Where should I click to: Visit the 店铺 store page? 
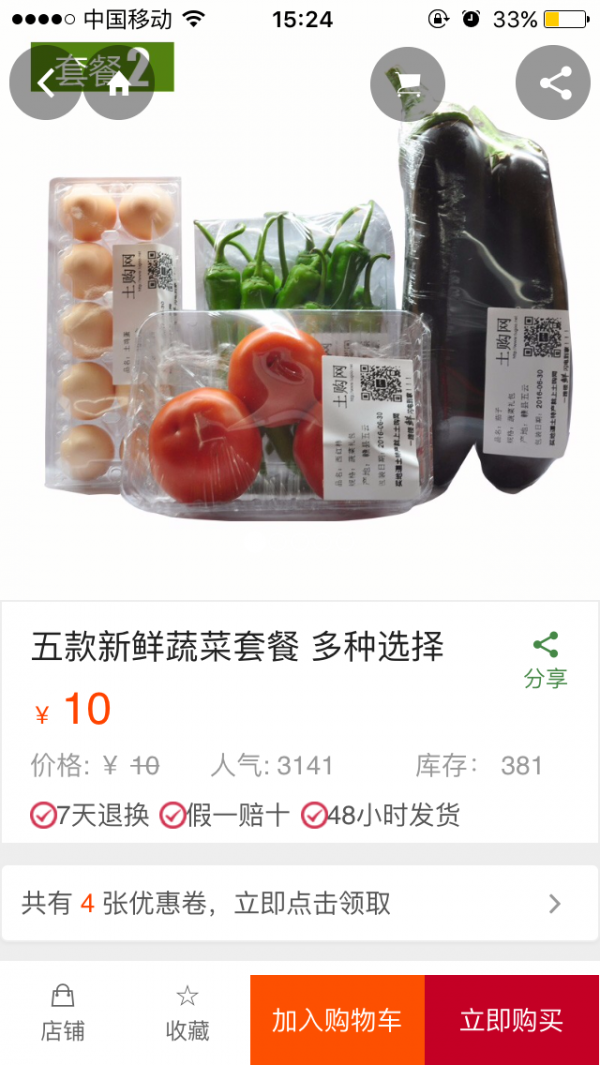coord(62,1013)
